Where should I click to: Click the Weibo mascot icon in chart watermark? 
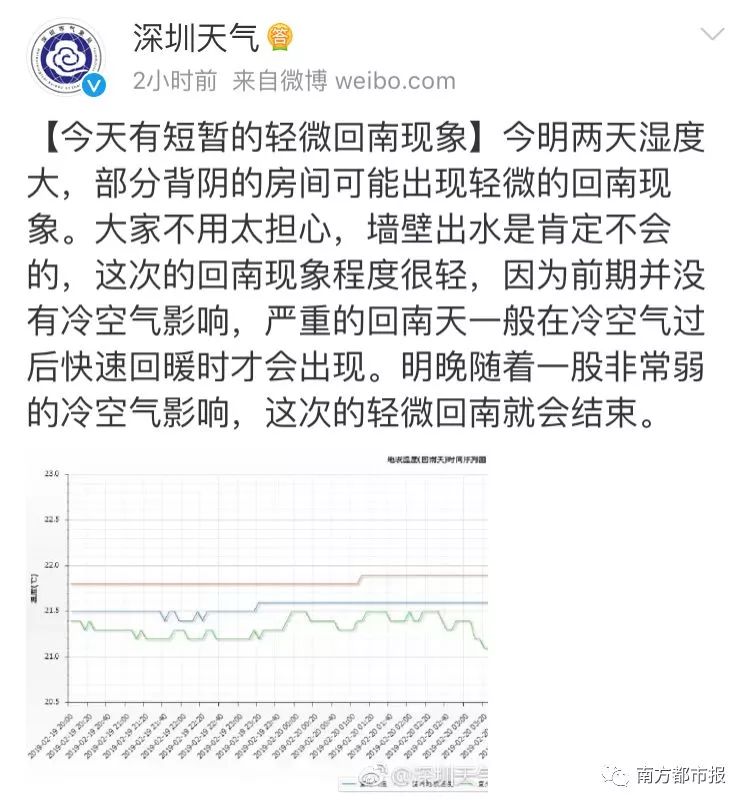tap(369, 777)
